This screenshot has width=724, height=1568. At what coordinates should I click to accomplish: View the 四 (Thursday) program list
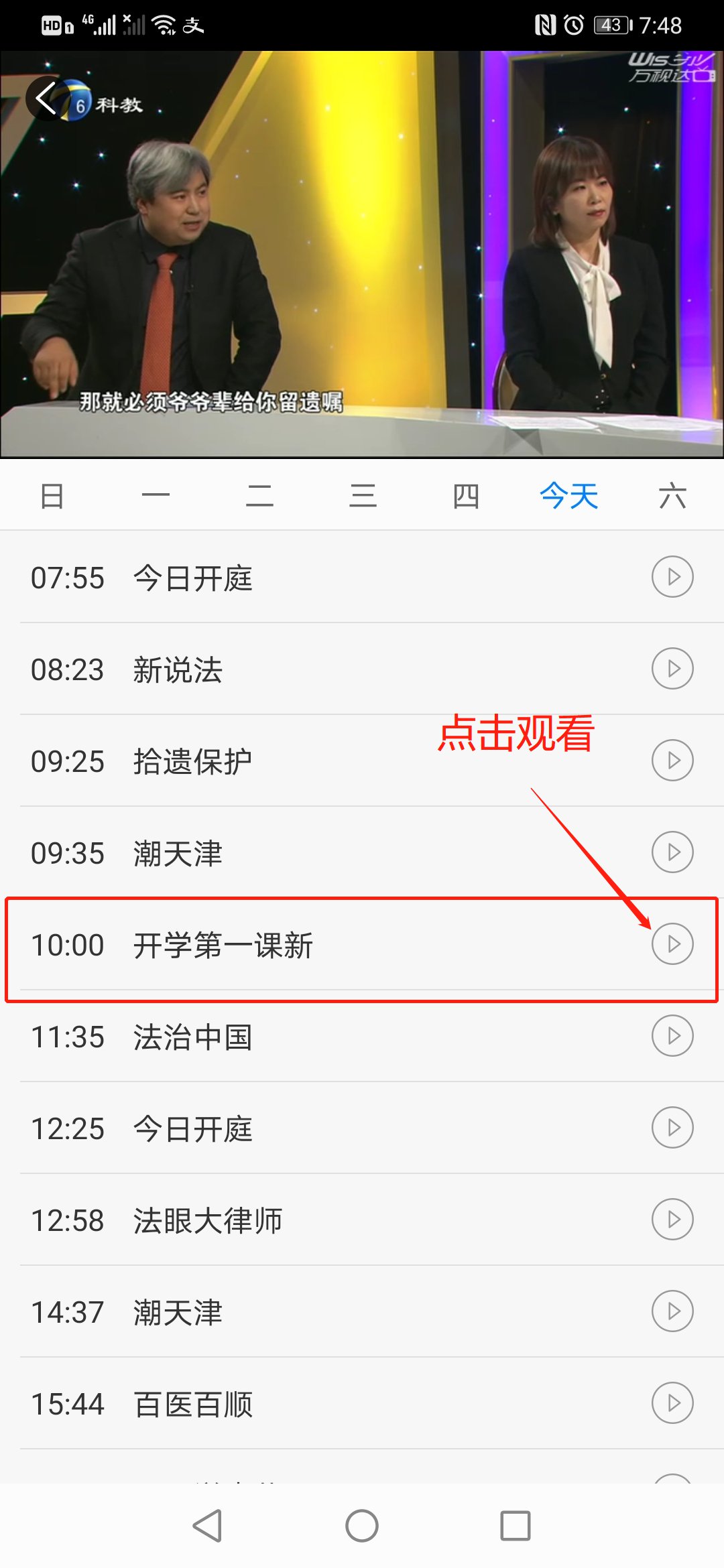coord(466,497)
